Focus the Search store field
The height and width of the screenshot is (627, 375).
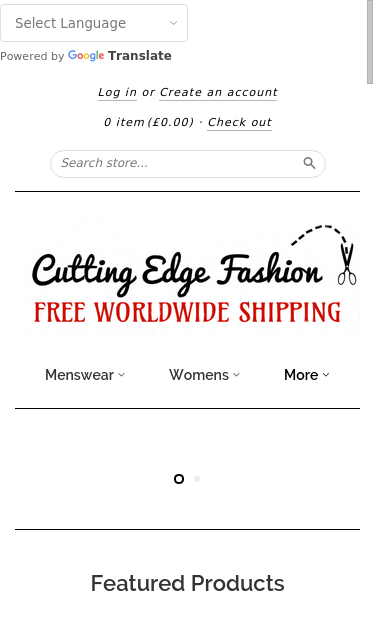point(178,164)
